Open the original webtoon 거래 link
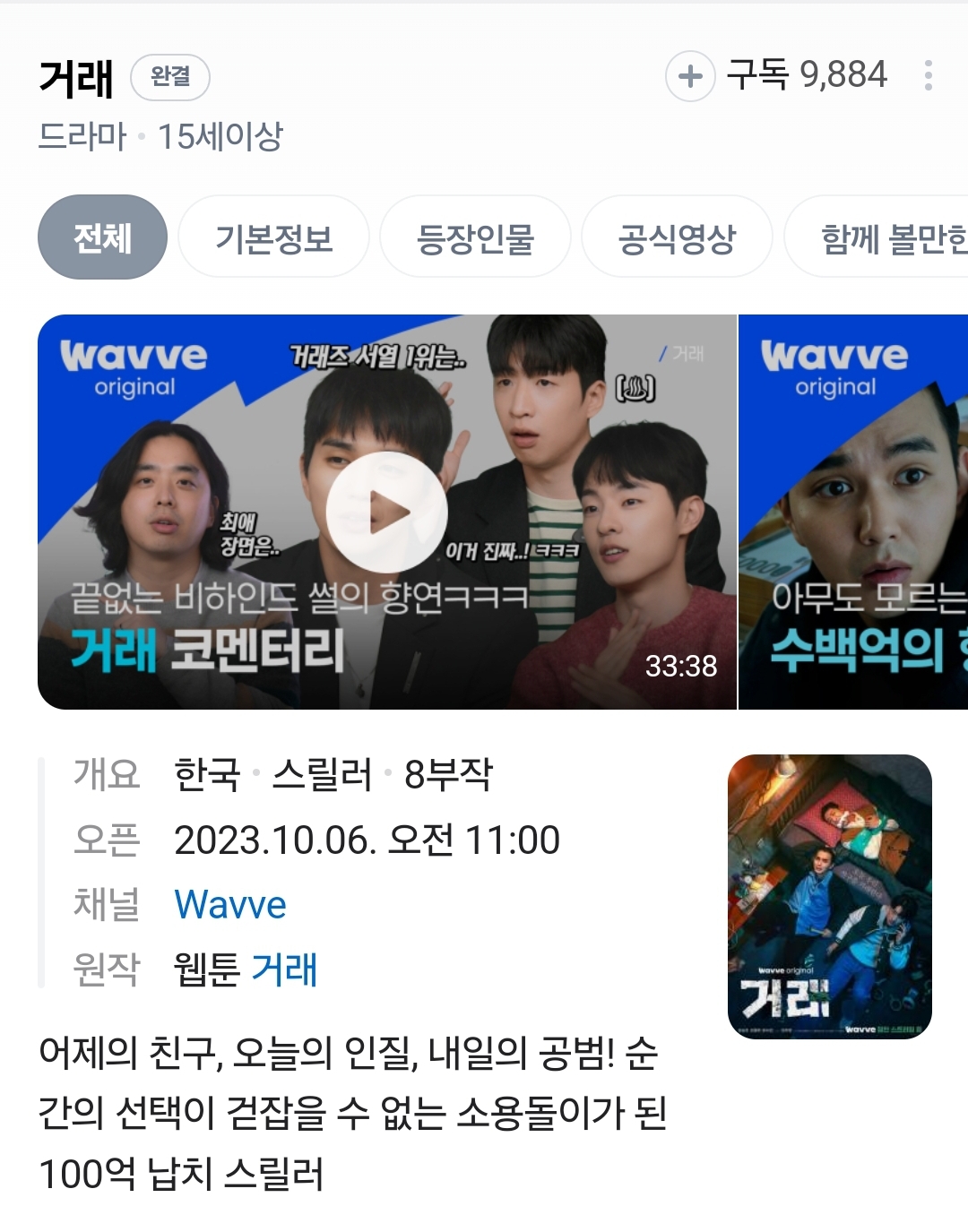This screenshot has width=968, height=1232. (284, 969)
